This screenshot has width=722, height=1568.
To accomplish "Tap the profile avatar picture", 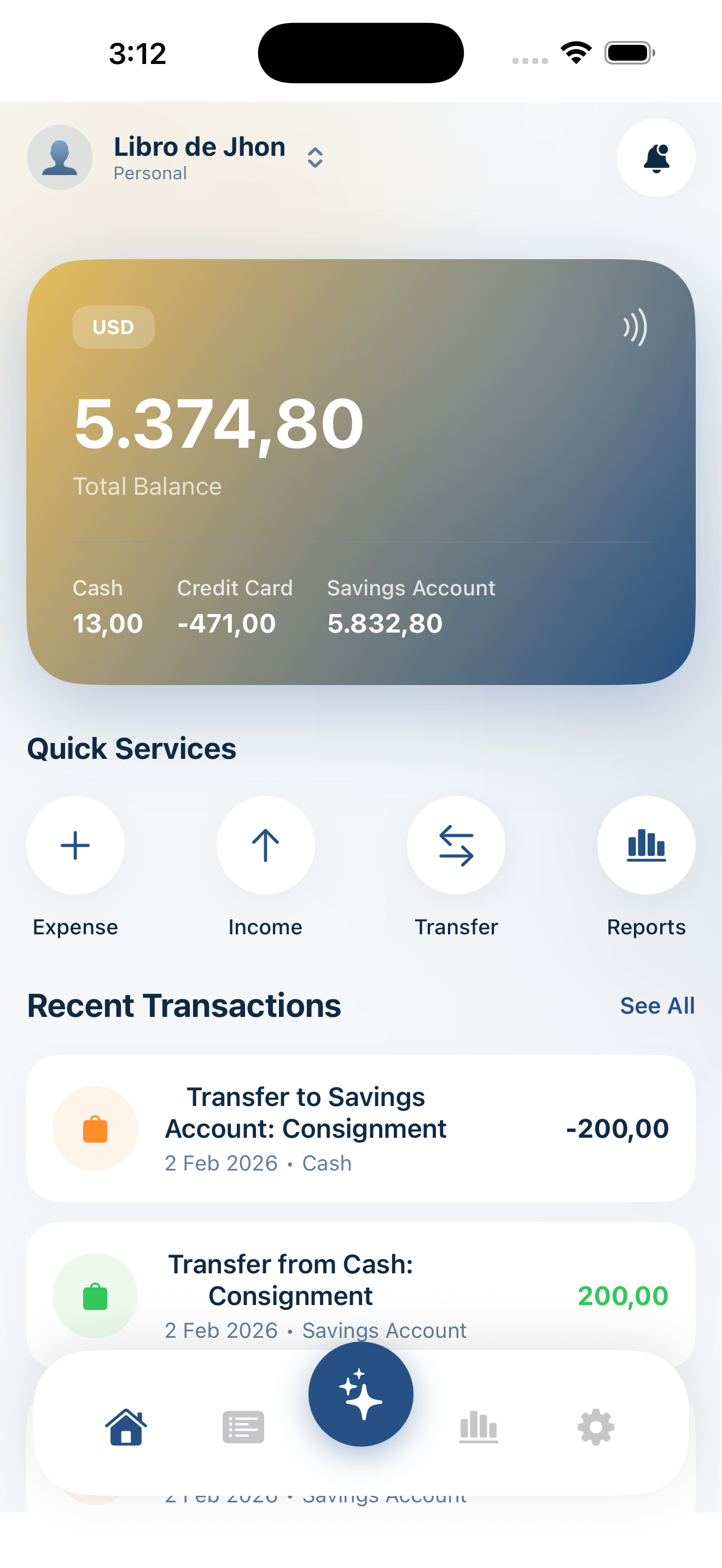I will pos(60,157).
